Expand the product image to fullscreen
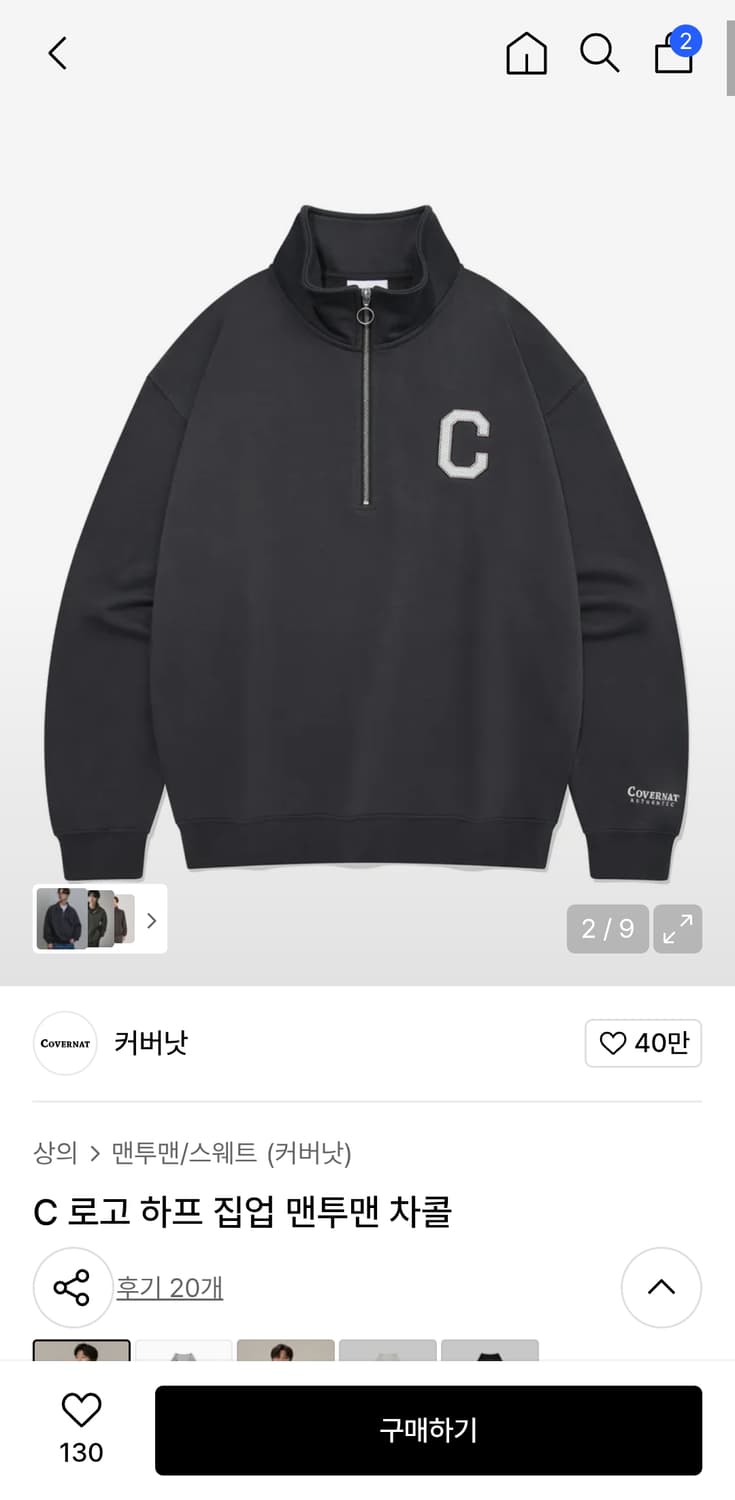 click(678, 929)
